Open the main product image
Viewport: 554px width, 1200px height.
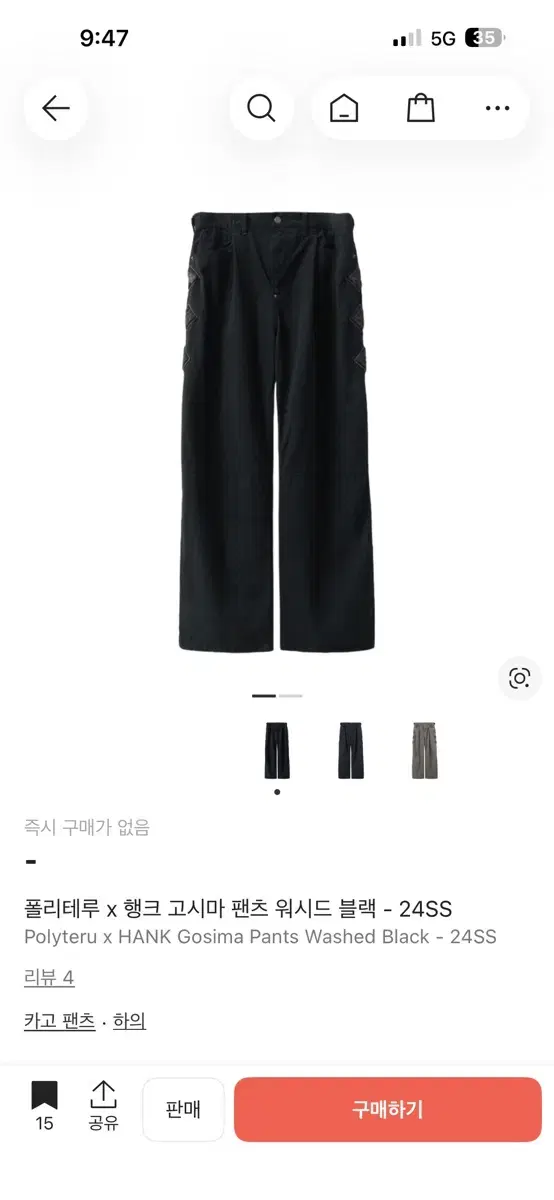point(277,430)
